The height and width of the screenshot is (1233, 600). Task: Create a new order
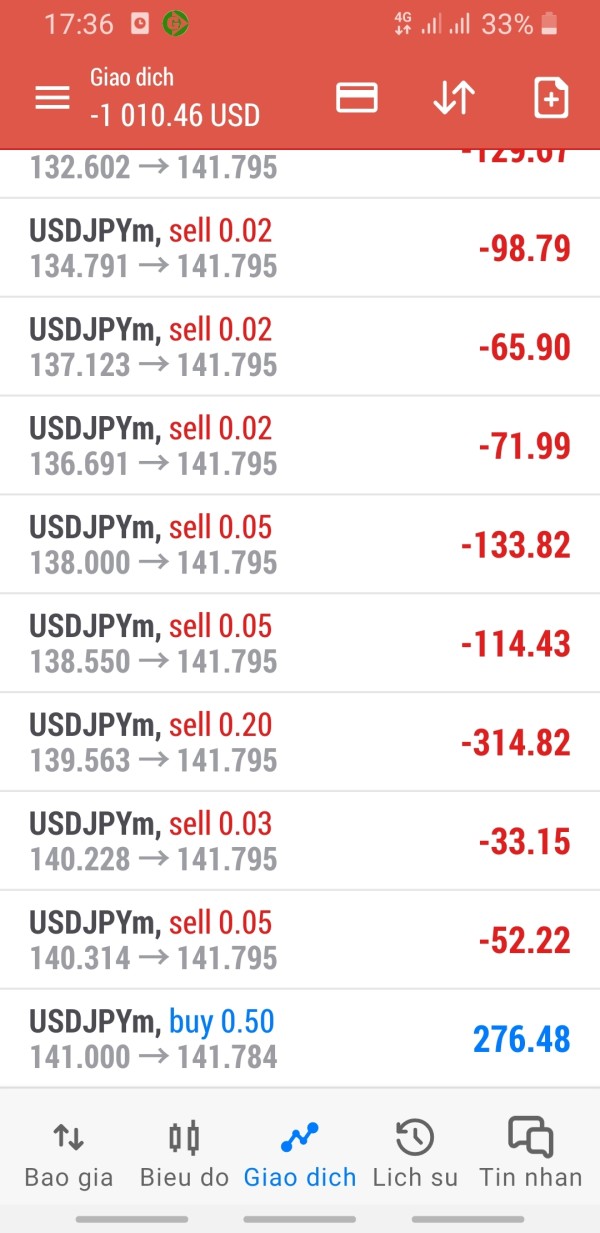pos(551,98)
